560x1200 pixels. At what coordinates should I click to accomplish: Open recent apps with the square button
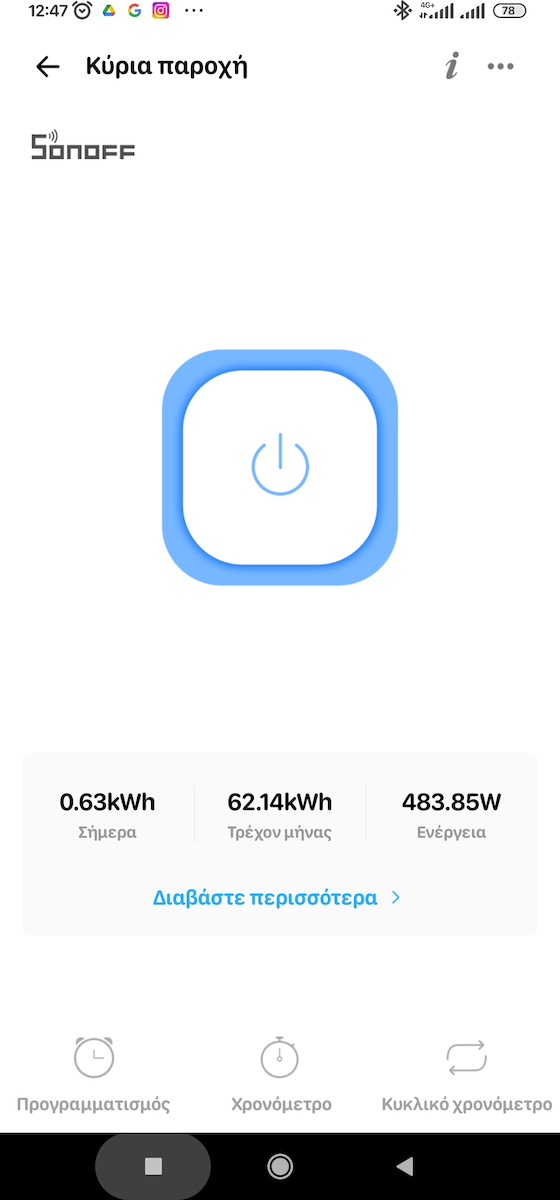point(153,1166)
